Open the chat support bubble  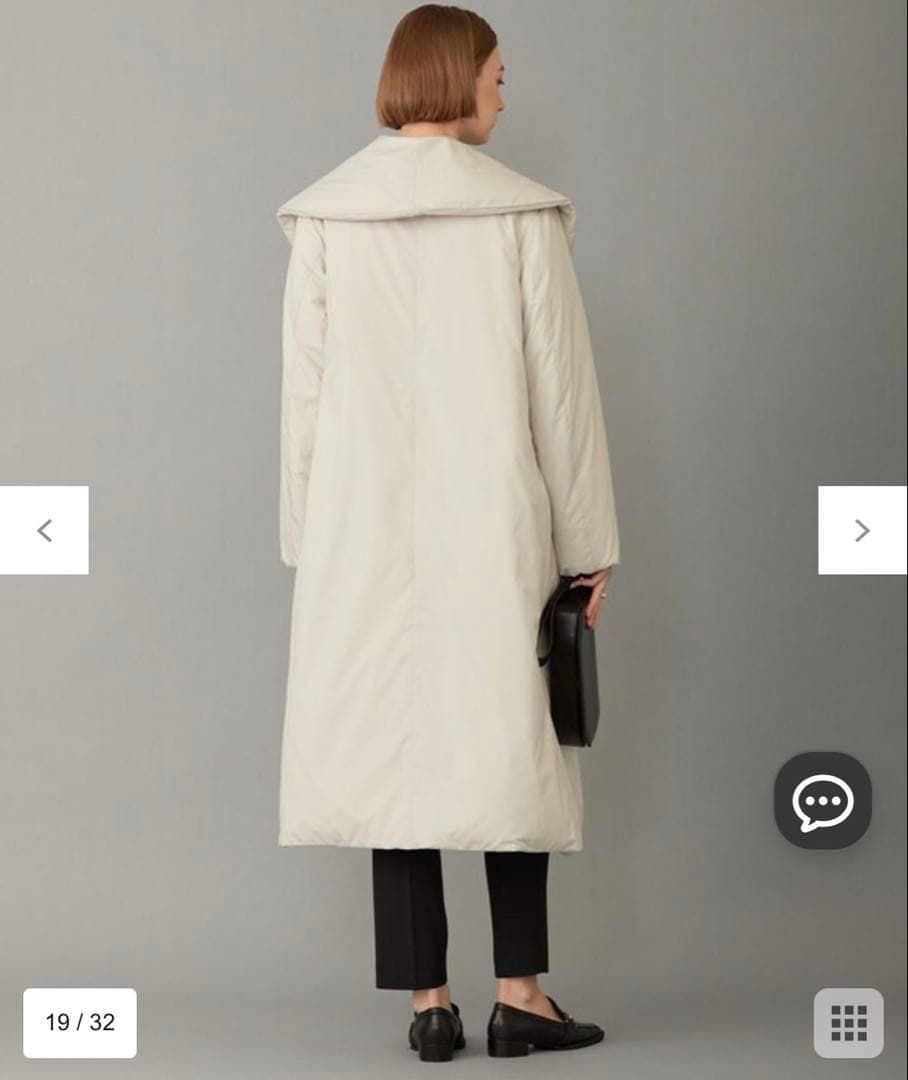(822, 801)
